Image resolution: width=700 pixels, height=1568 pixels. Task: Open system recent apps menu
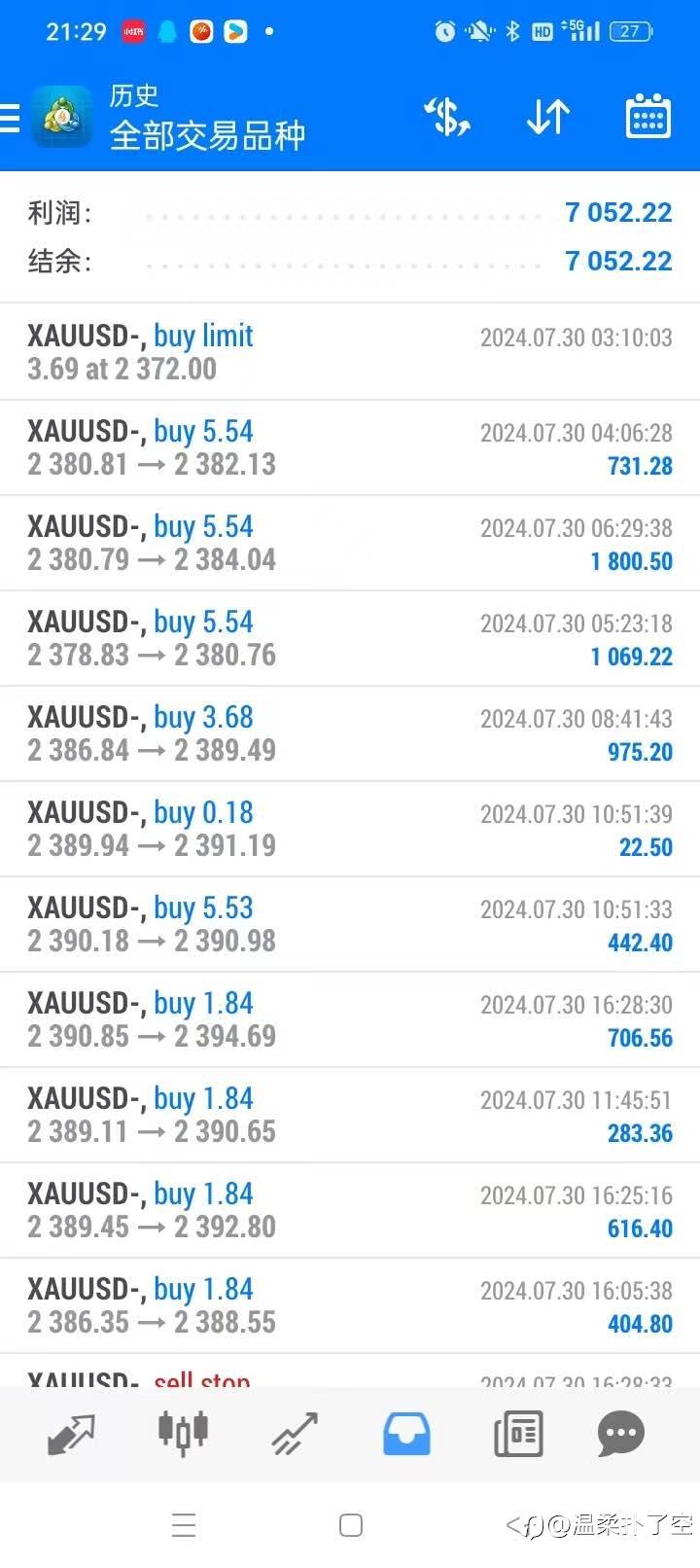[x=184, y=1525]
